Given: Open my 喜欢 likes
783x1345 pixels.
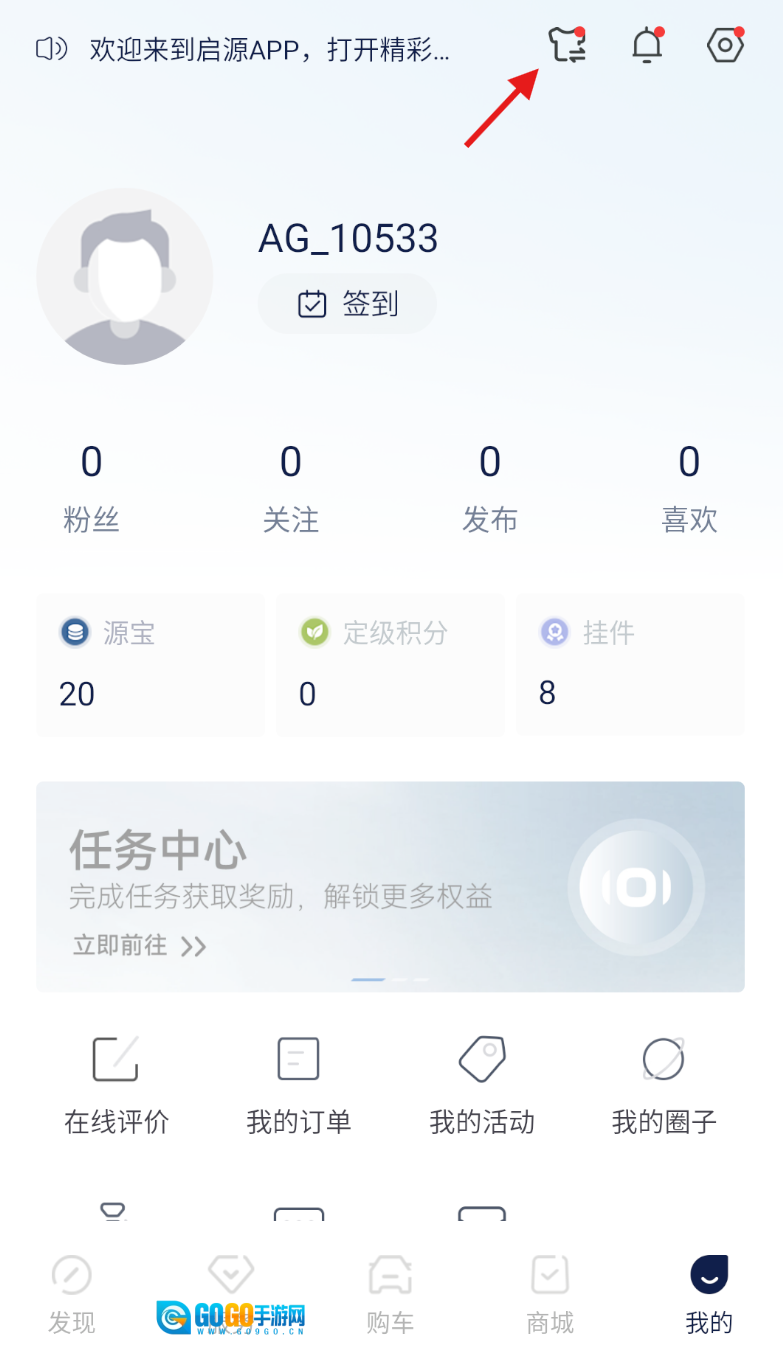Looking at the screenshot, I should (x=689, y=488).
